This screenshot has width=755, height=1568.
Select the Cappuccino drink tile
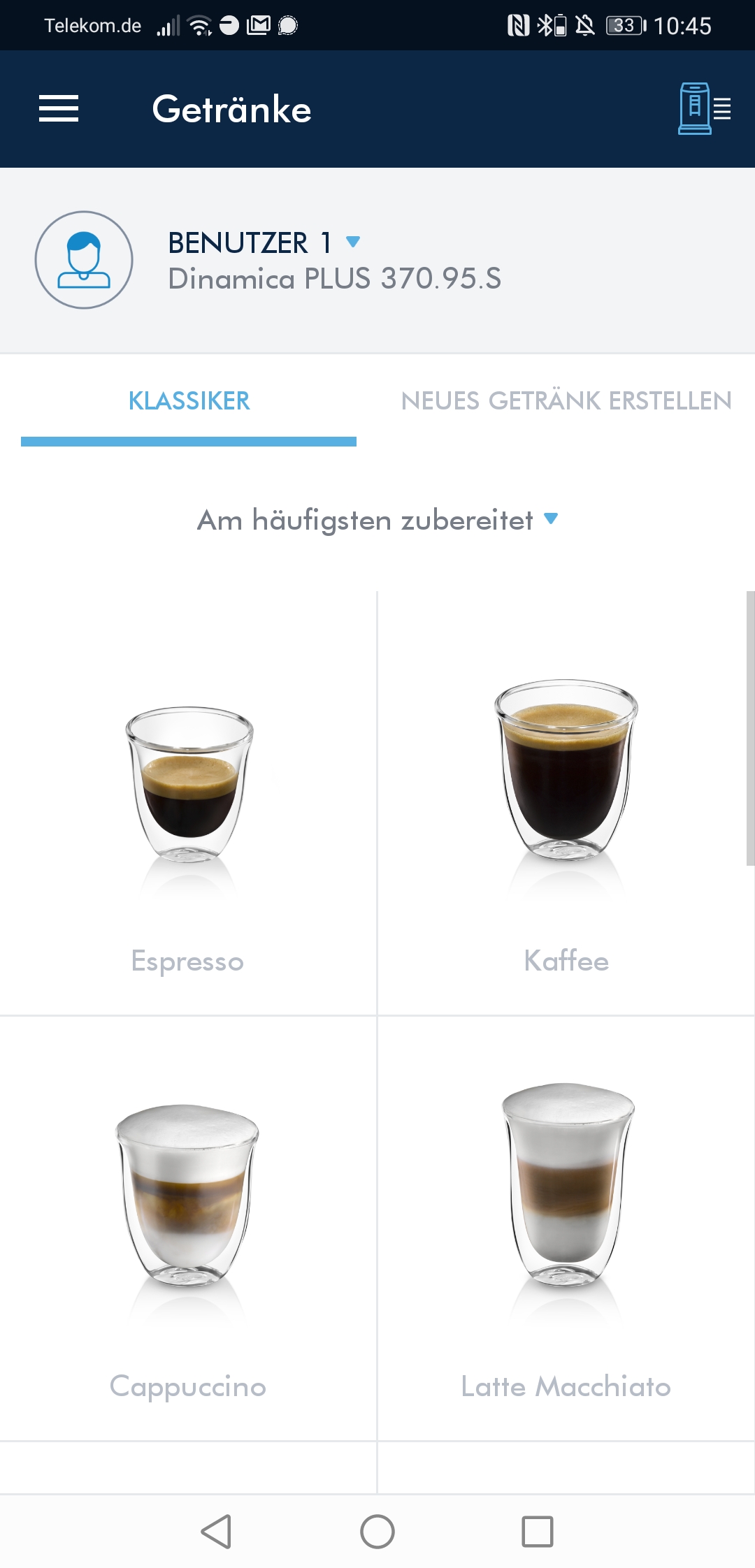pos(187,1228)
